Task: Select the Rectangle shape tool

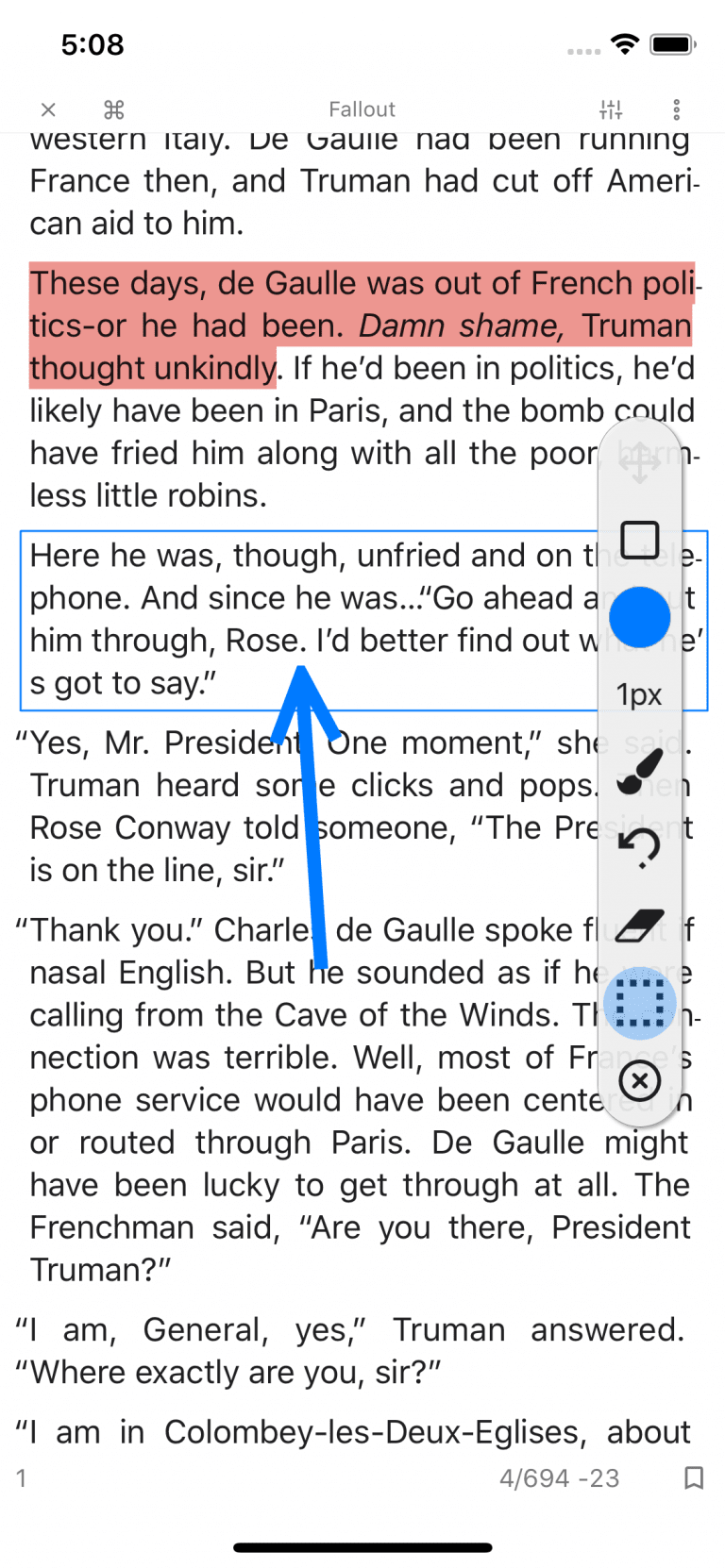Action: [640, 540]
